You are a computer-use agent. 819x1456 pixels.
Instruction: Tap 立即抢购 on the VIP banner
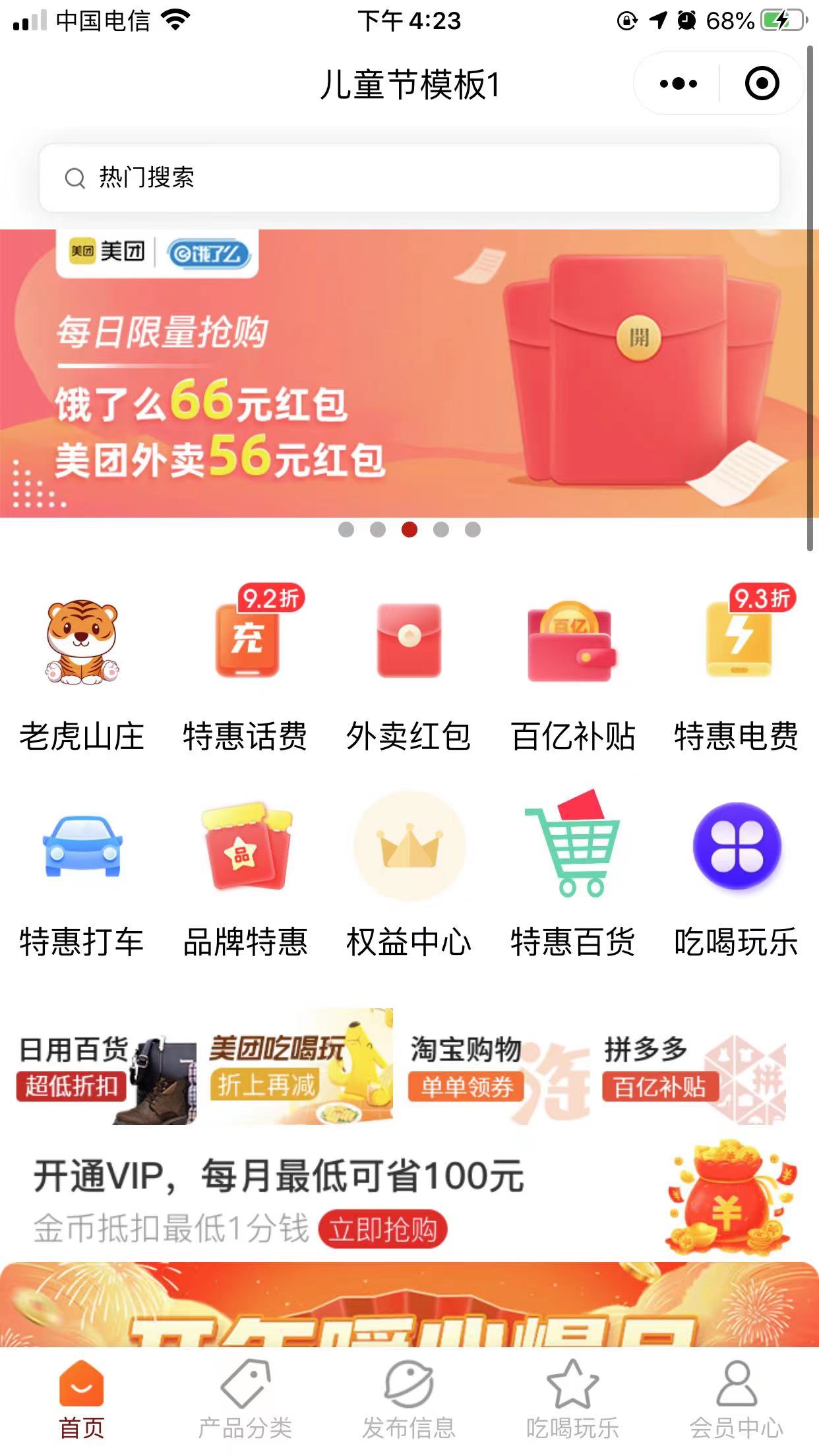click(x=382, y=1230)
